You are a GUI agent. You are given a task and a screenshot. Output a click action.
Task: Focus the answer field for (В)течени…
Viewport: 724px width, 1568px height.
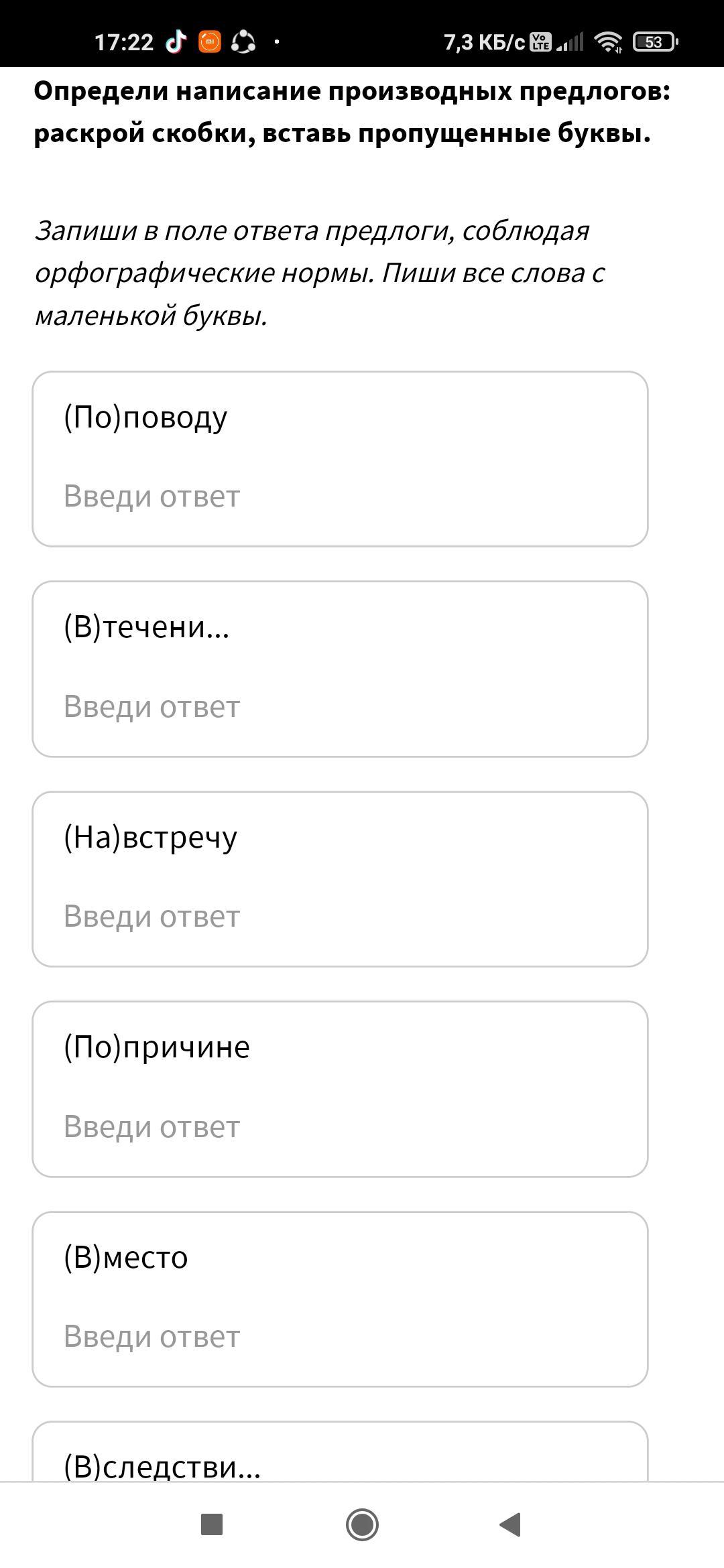(x=340, y=707)
